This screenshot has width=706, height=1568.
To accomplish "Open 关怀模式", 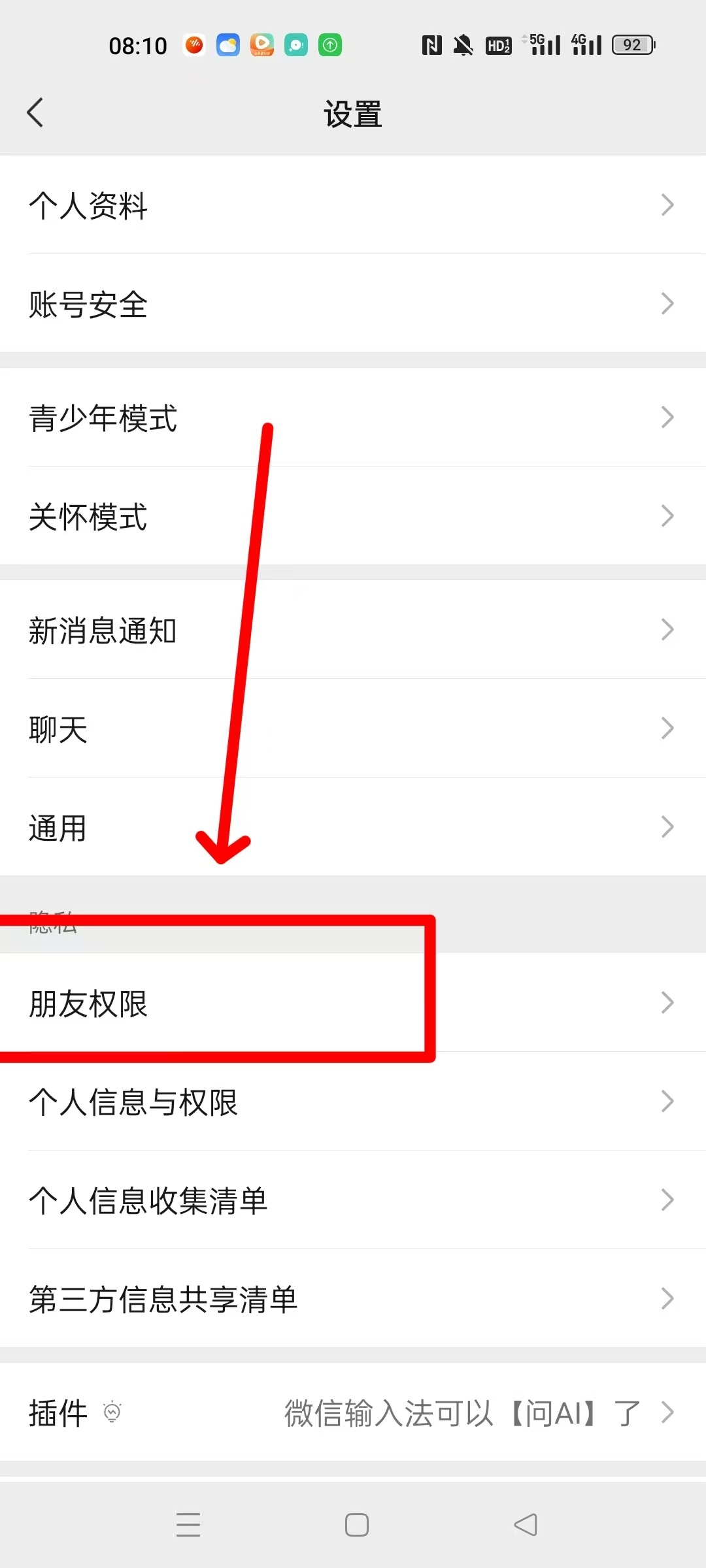I will pos(353,516).
